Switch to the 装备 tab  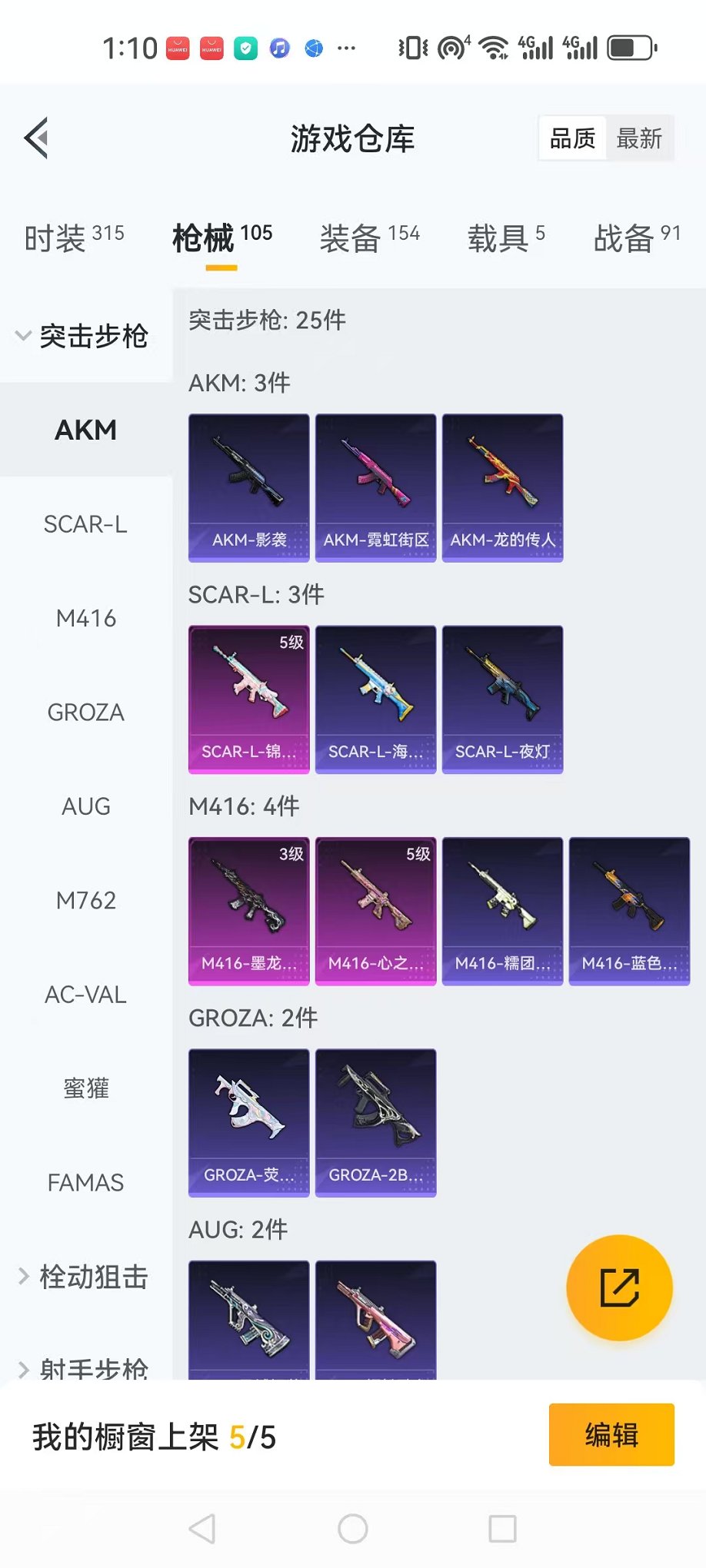[x=369, y=238]
